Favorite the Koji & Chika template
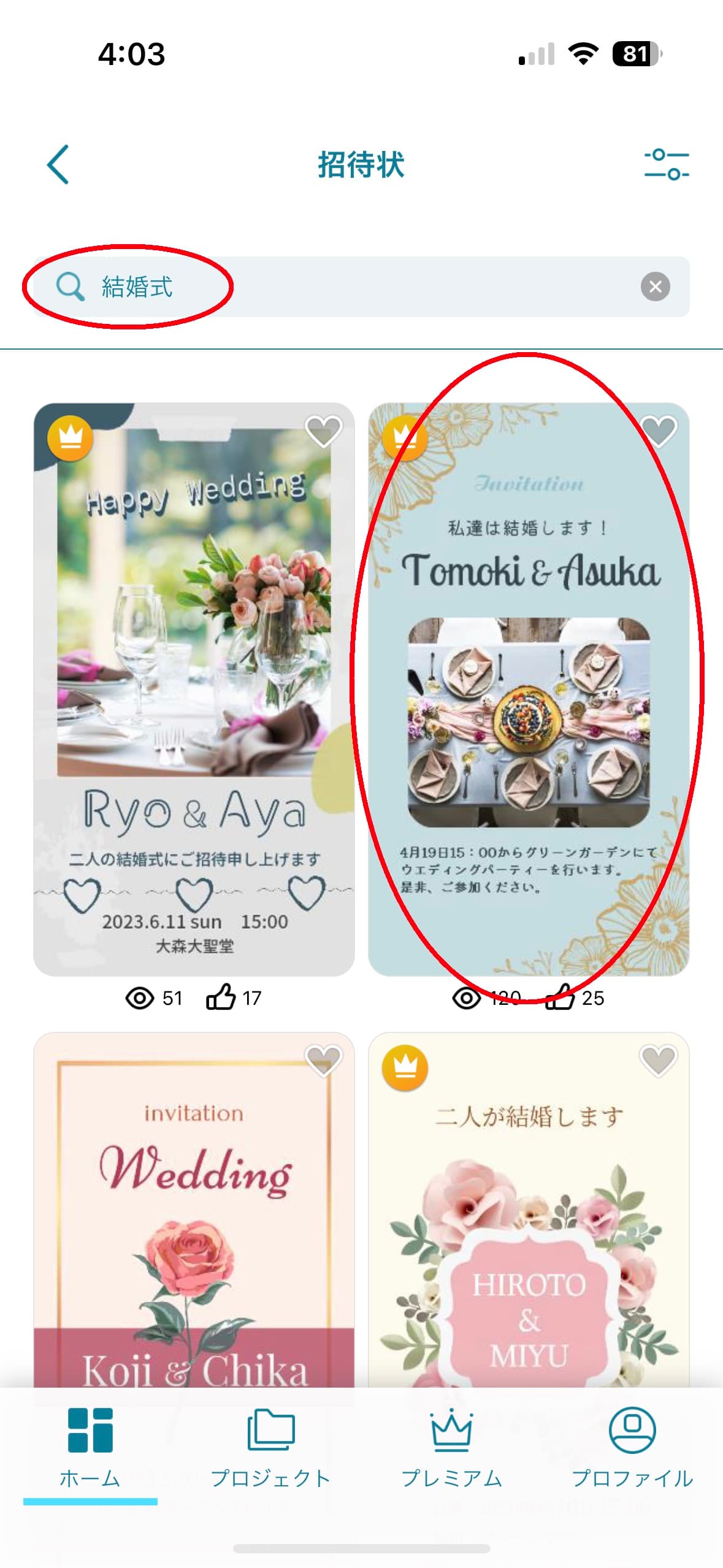Image resolution: width=723 pixels, height=1568 pixels. [323, 1061]
